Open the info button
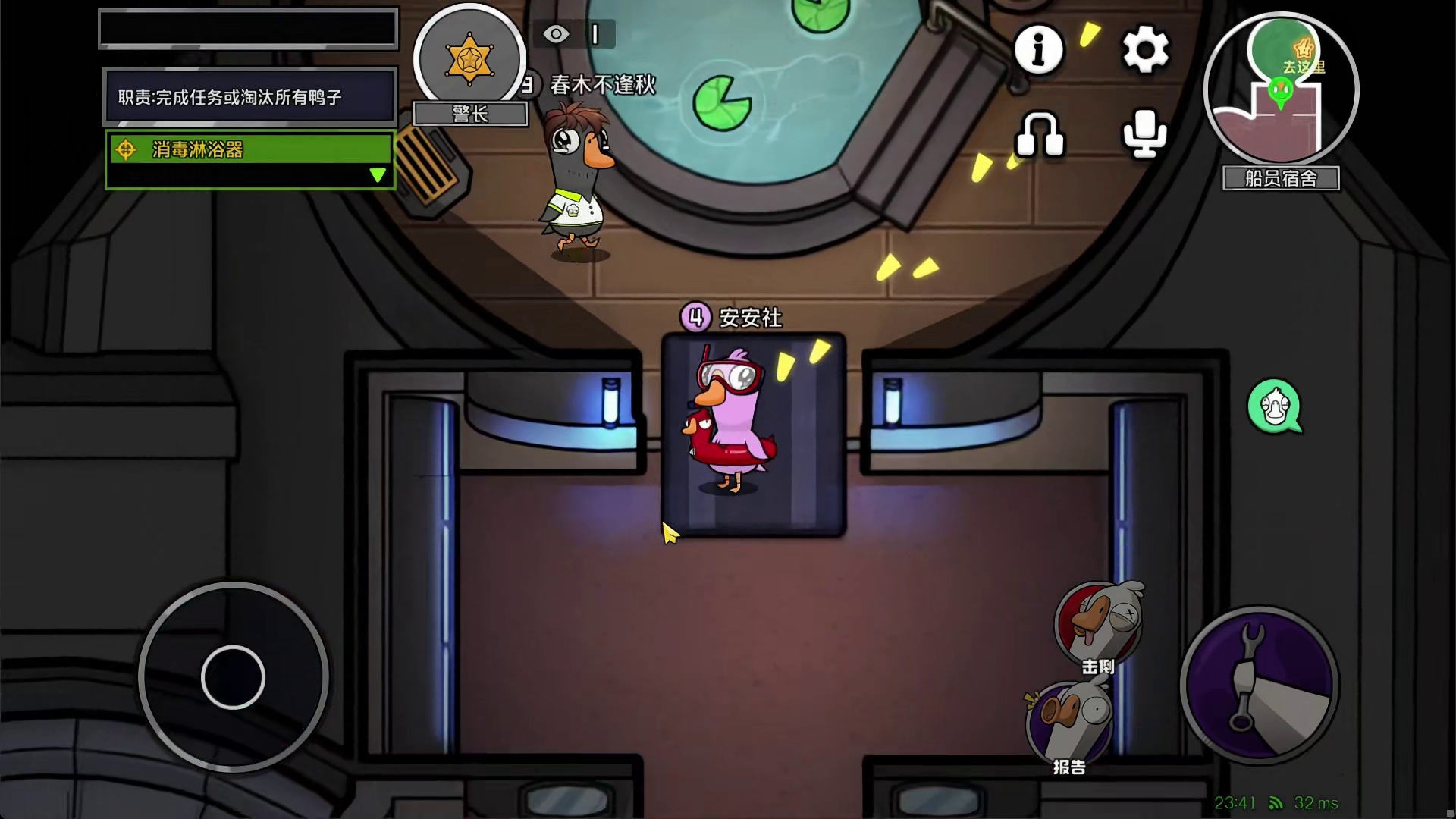This screenshot has width=1456, height=819. 1038,49
